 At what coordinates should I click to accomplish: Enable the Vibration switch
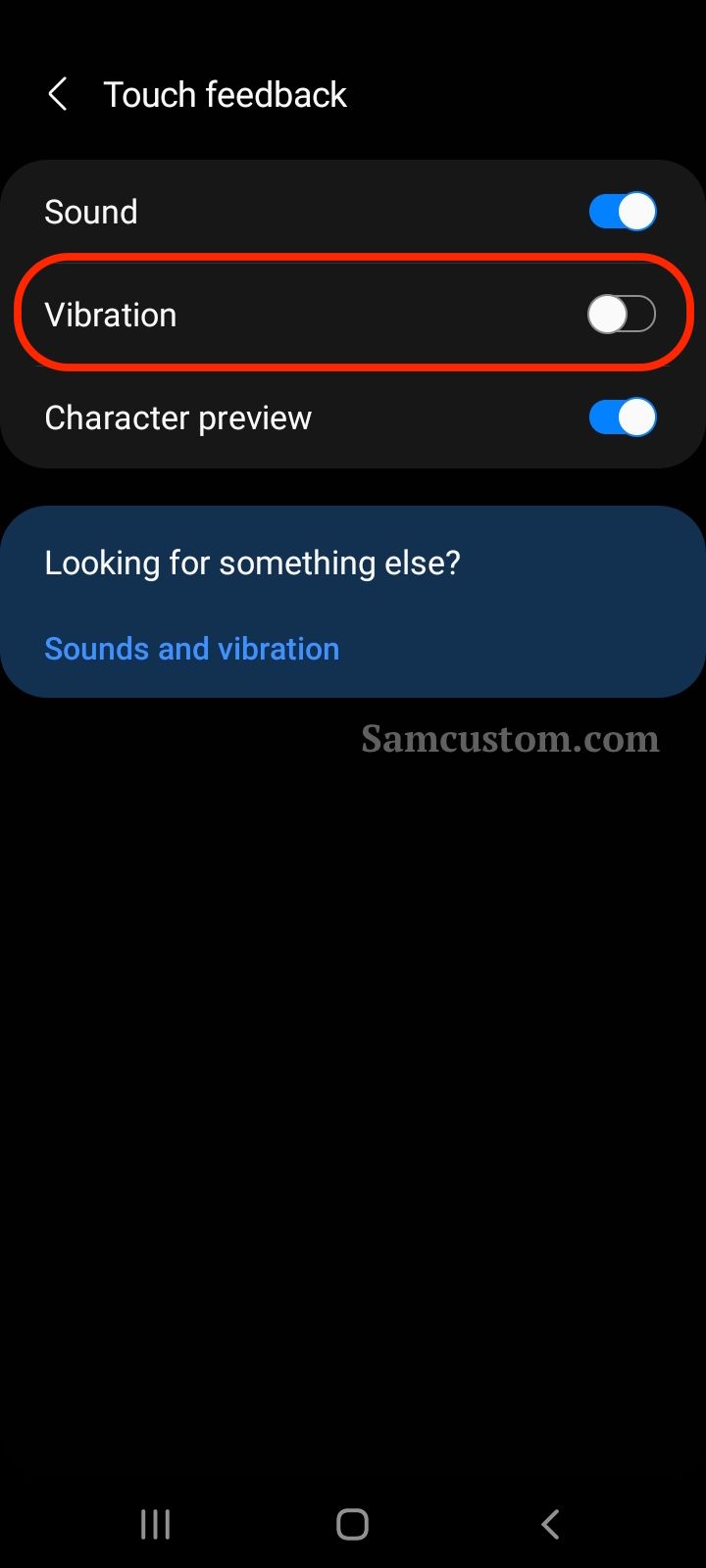click(x=622, y=315)
